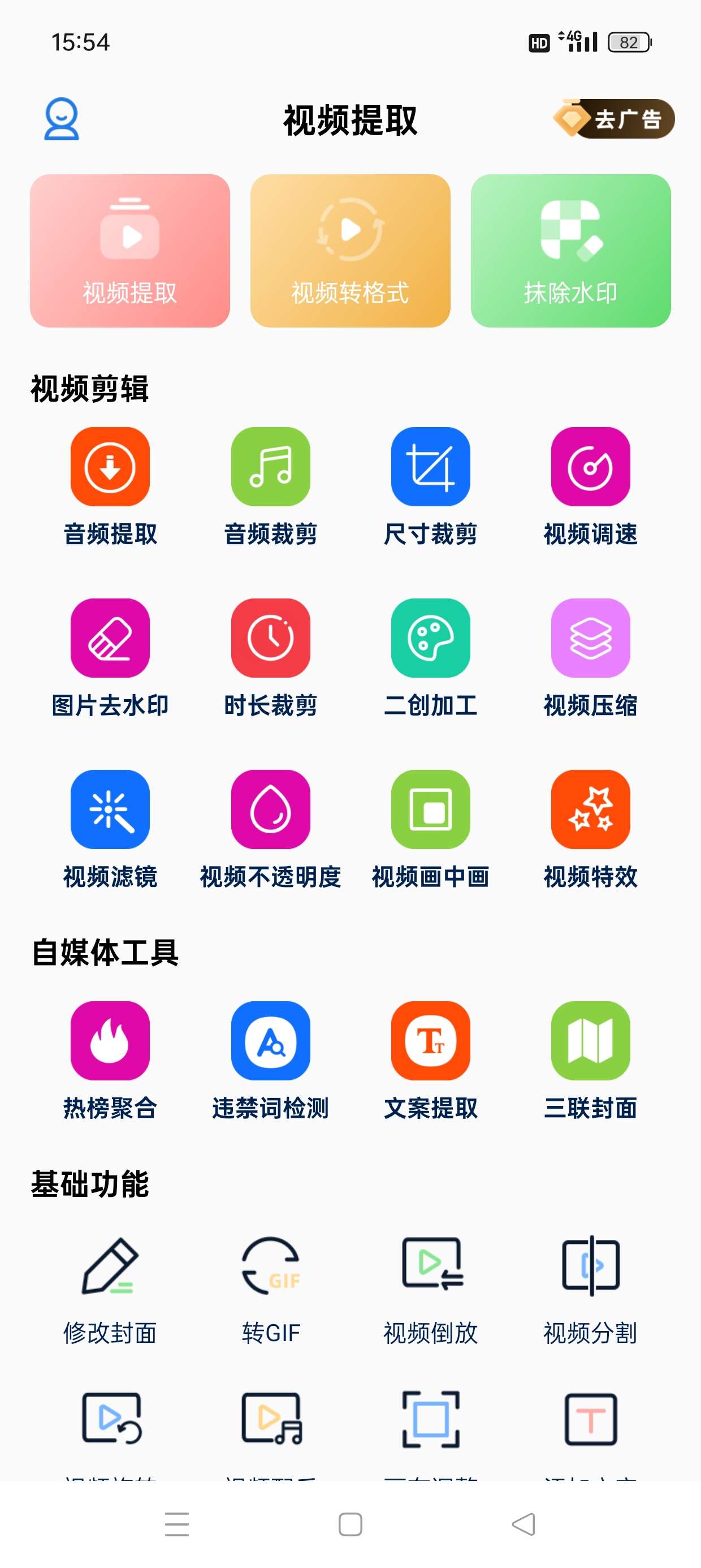Open the user profile icon
Screen dimensions: 701x1568
62,119
